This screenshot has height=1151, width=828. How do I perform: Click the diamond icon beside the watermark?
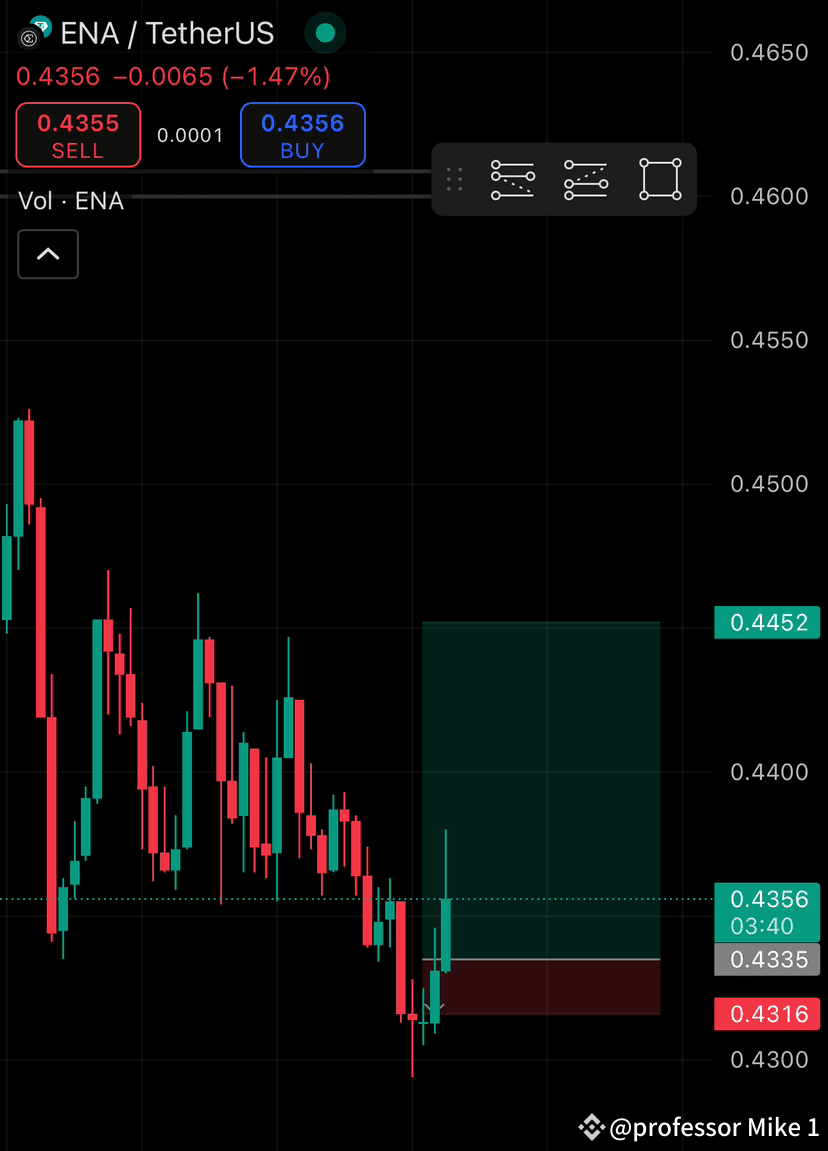[592, 1127]
